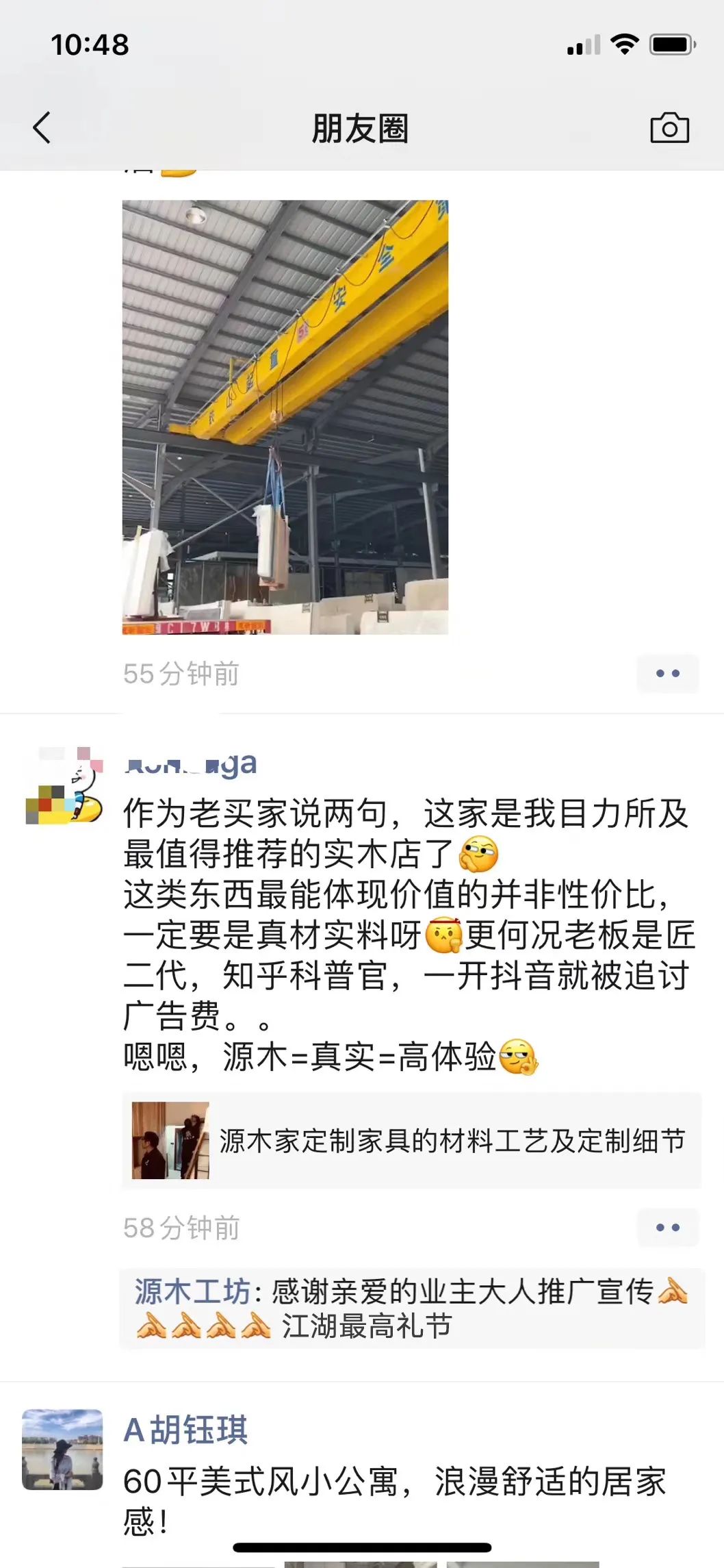Open the crane video thumbnail in the post
724x1568 pixels.
pyautogui.click(x=285, y=416)
